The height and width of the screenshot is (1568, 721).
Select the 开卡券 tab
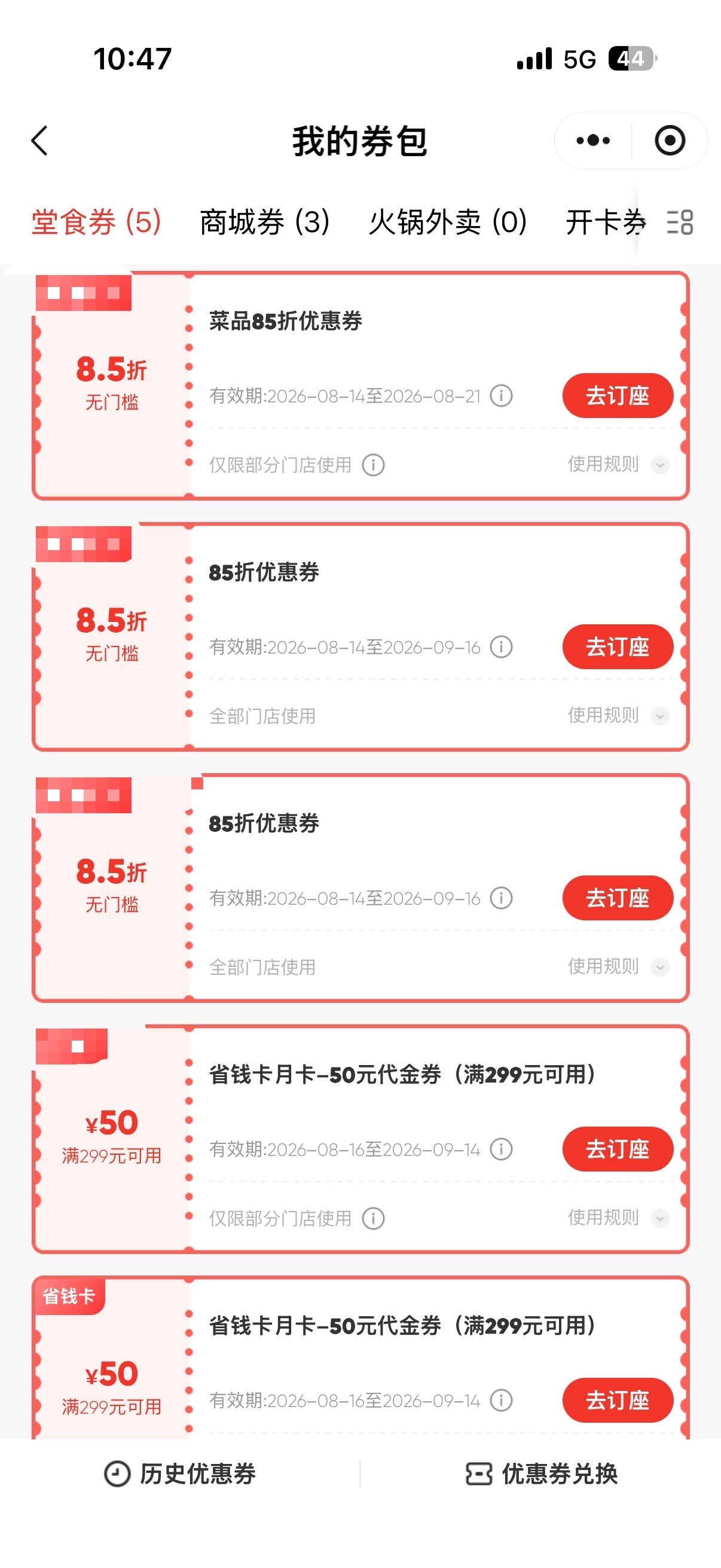606,221
